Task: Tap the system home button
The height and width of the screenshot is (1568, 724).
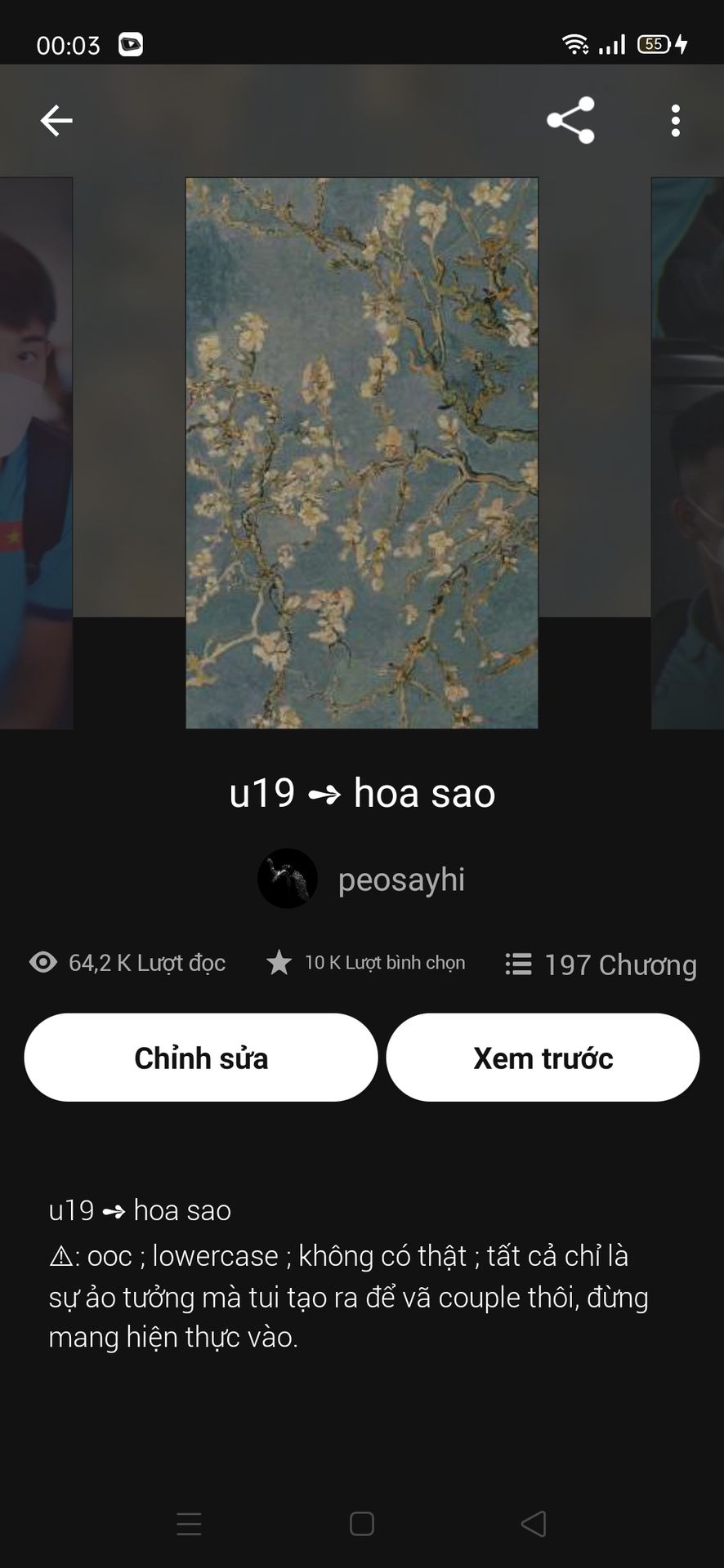Action: 362,1524
